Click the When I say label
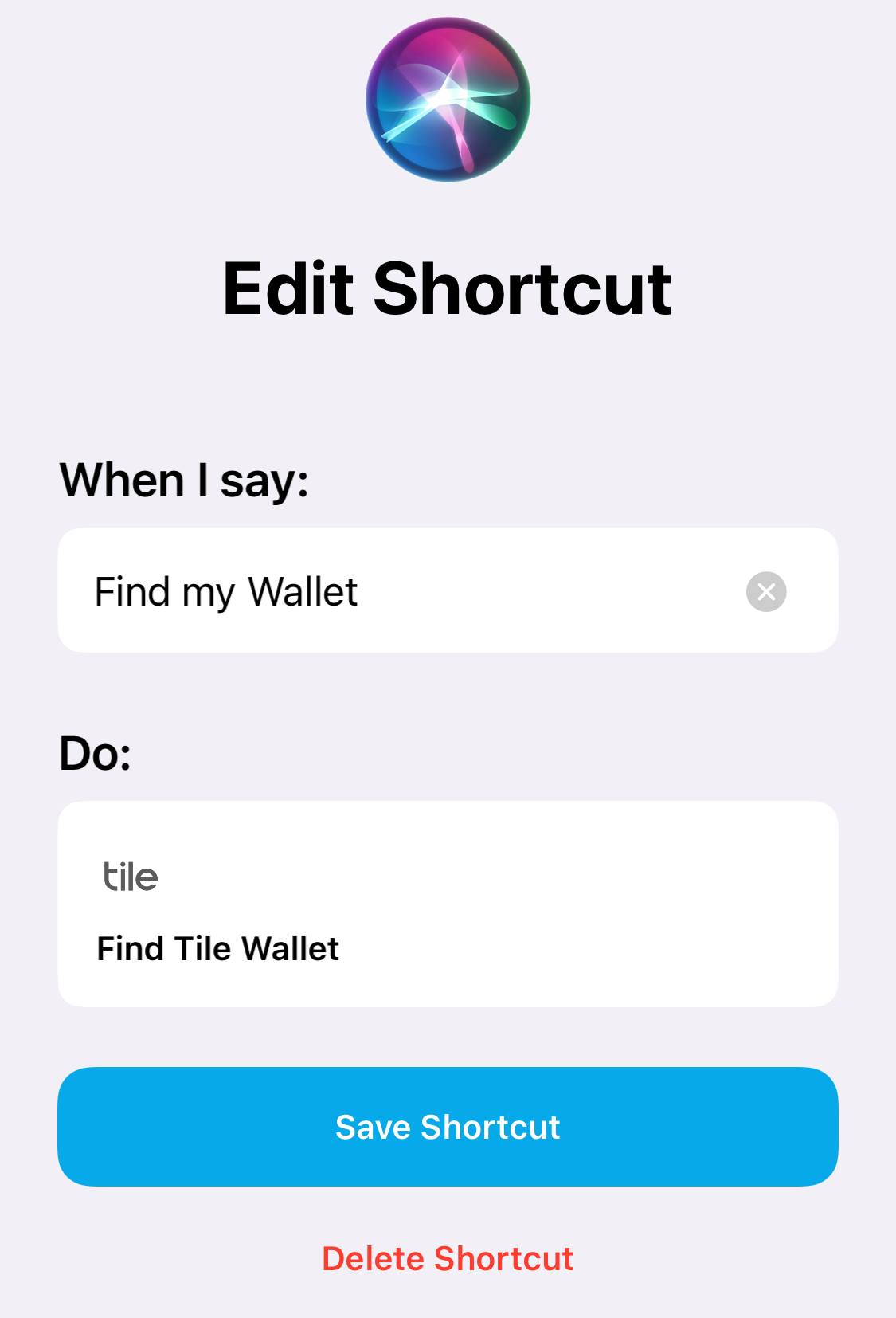This screenshot has width=896, height=1318. (x=185, y=478)
